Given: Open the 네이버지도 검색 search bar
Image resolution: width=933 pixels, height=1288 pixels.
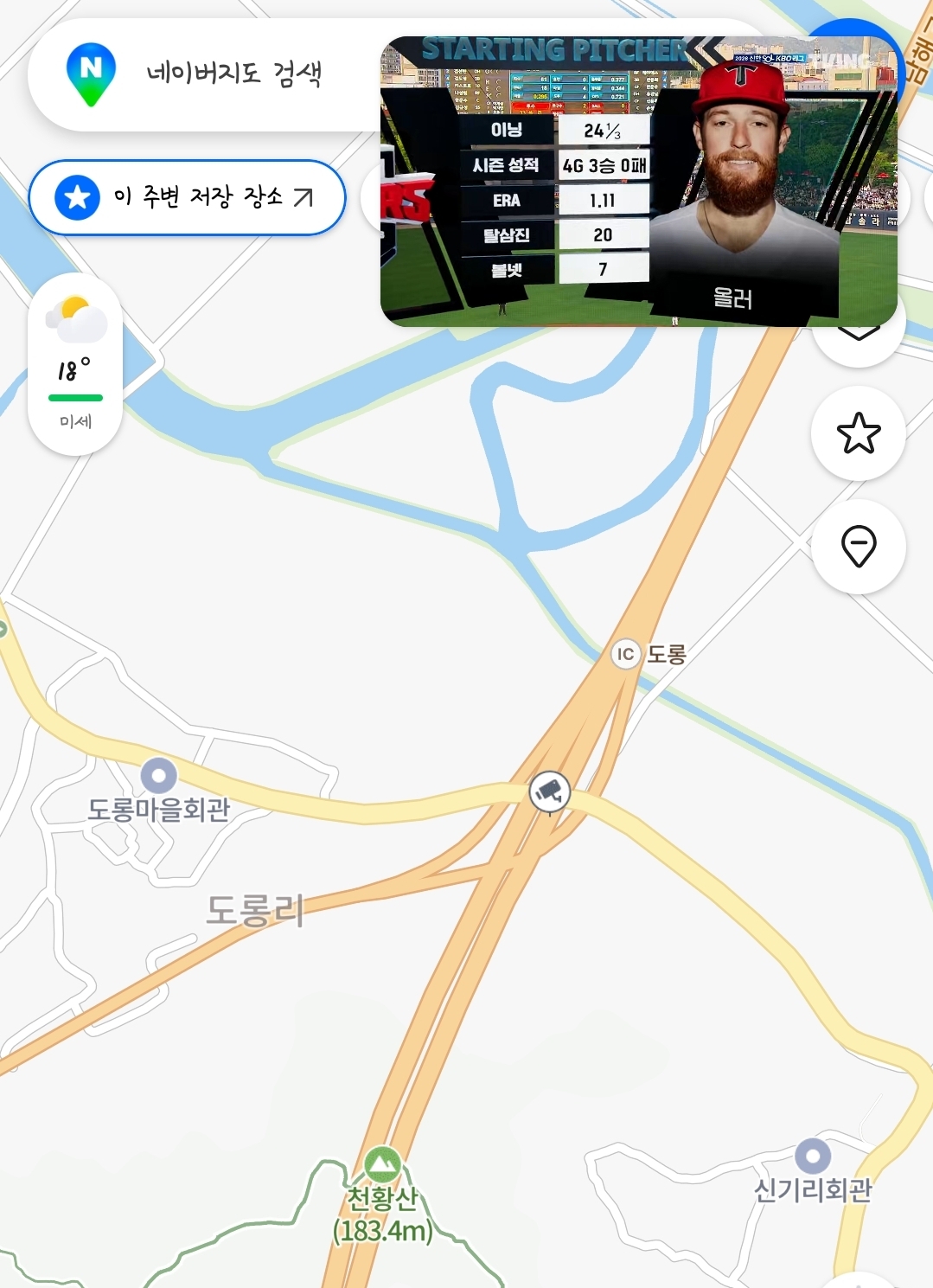Looking at the screenshot, I should 233,74.
